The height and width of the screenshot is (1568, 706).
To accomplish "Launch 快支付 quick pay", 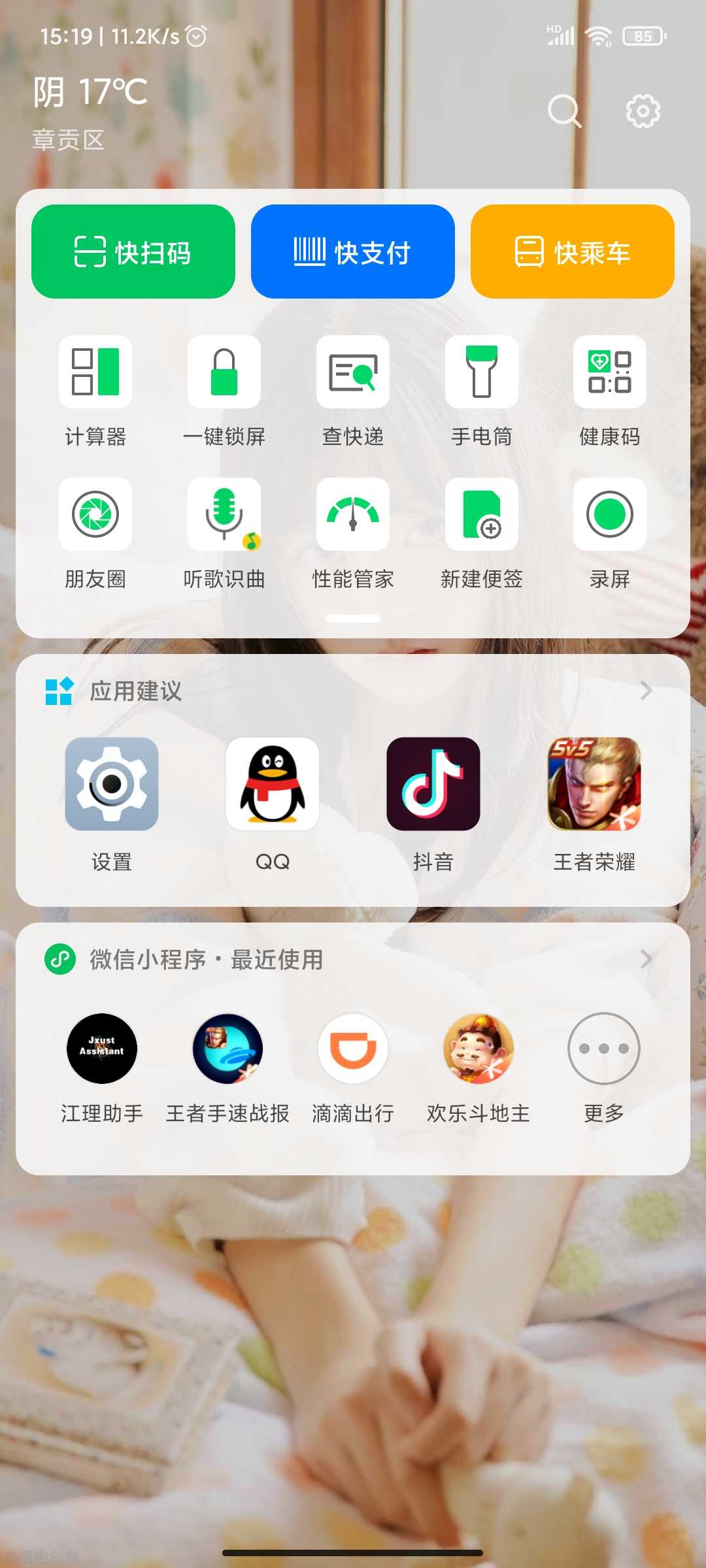I will coord(353,252).
